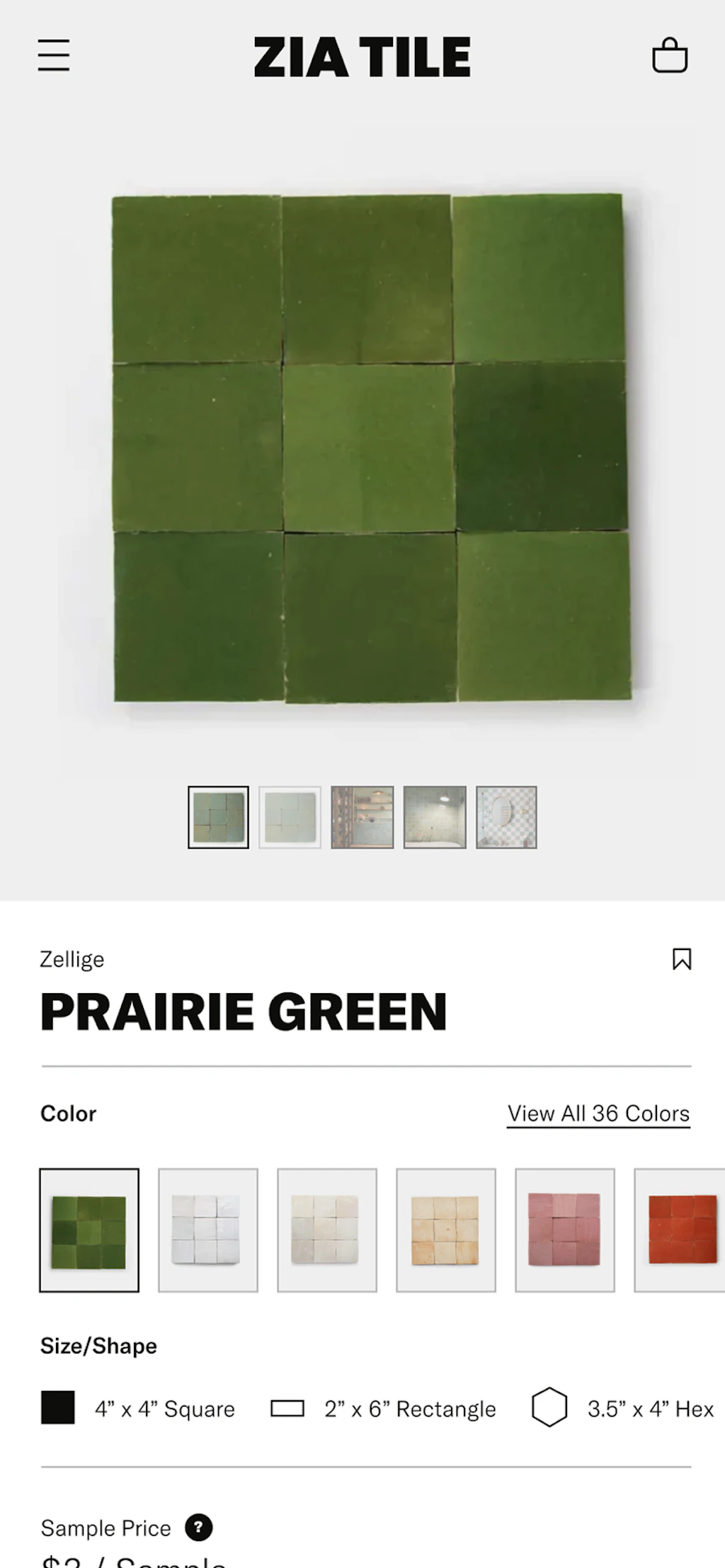This screenshot has width=725, height=1568.
Task: Select the 3.5" x 4" Hex shape
Action: [623, 1409]
